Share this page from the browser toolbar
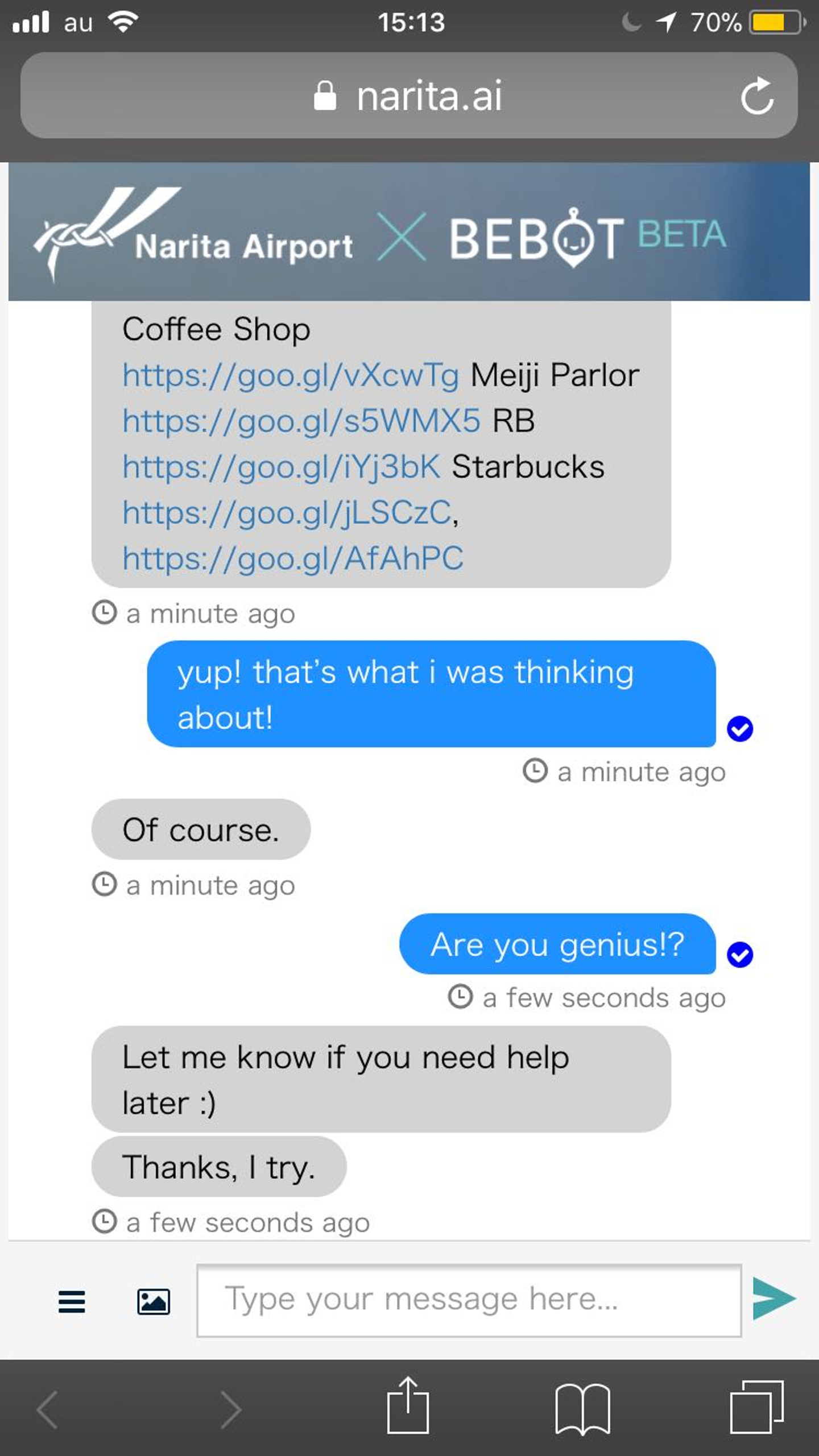 [408, 1406]
